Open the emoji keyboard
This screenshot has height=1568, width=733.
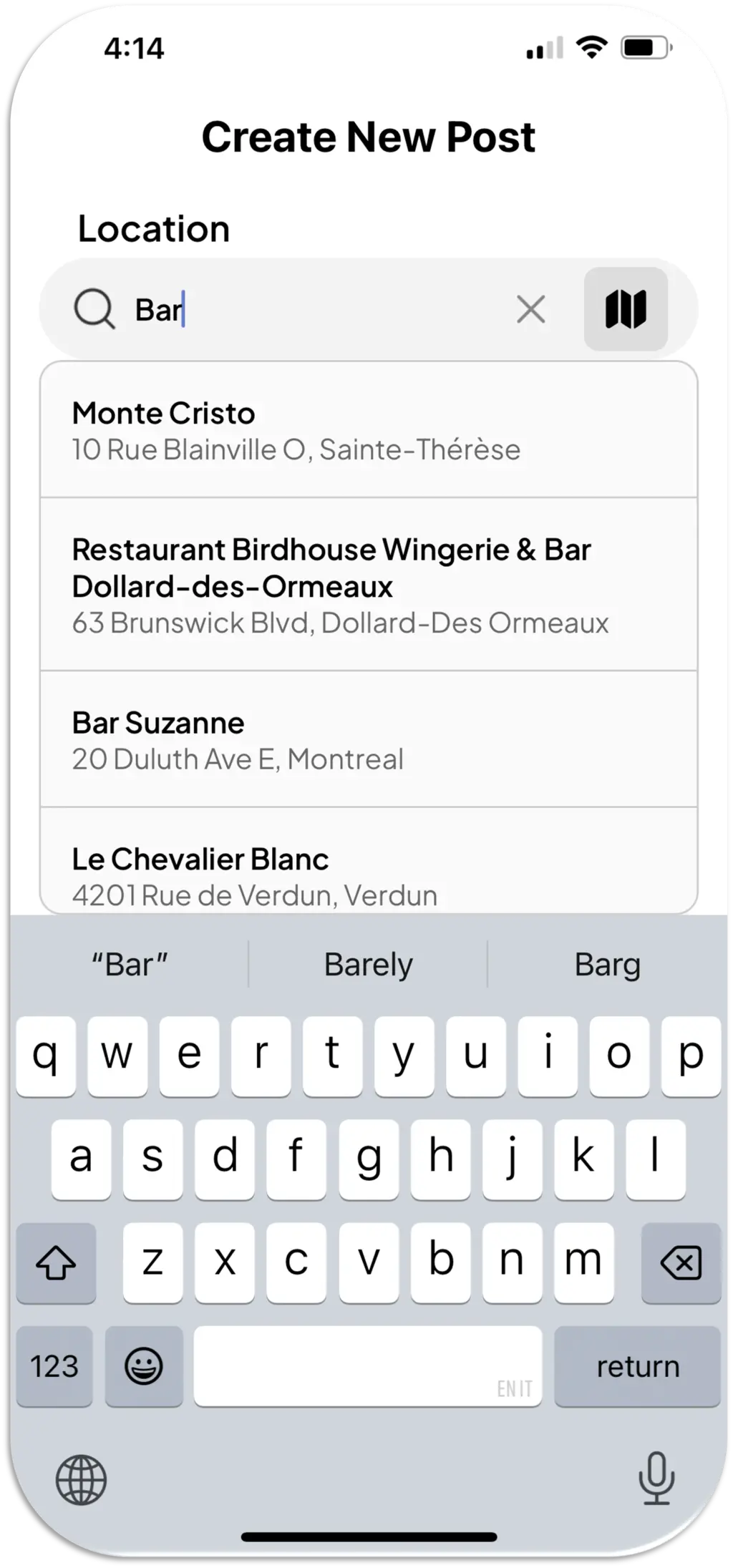(144, 1366)
